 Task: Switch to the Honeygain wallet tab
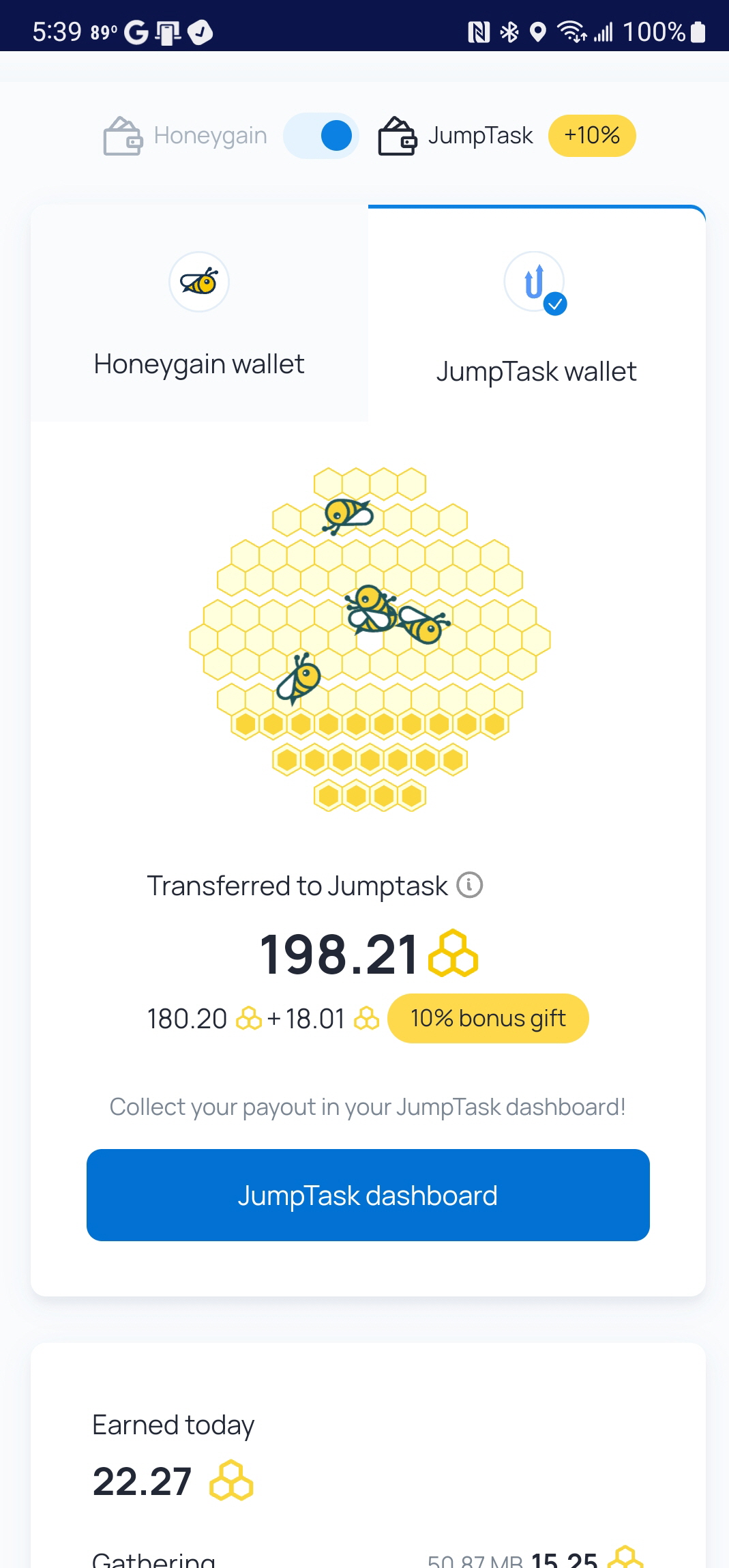[198, 314]
